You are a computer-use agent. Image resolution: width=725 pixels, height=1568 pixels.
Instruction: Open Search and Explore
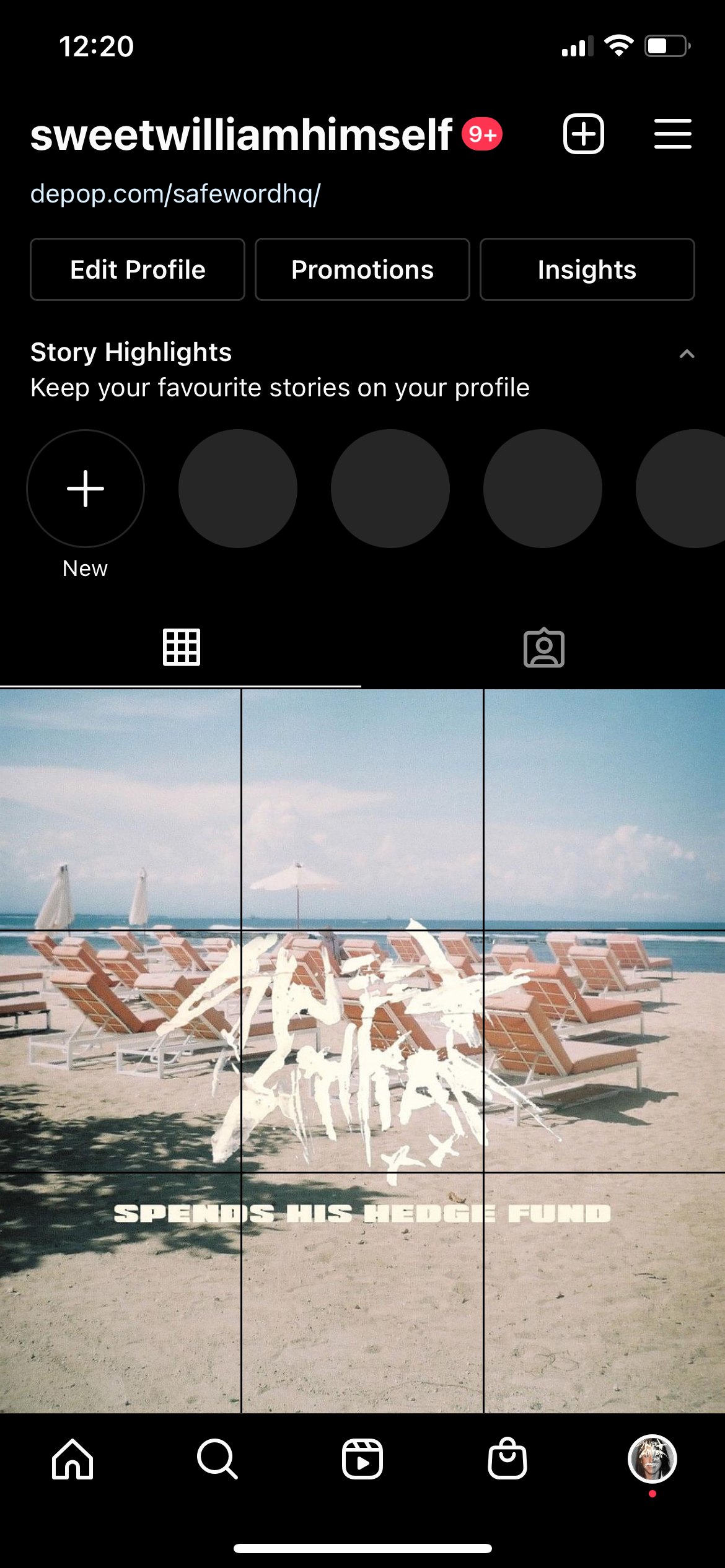(x=217, y=1459)
